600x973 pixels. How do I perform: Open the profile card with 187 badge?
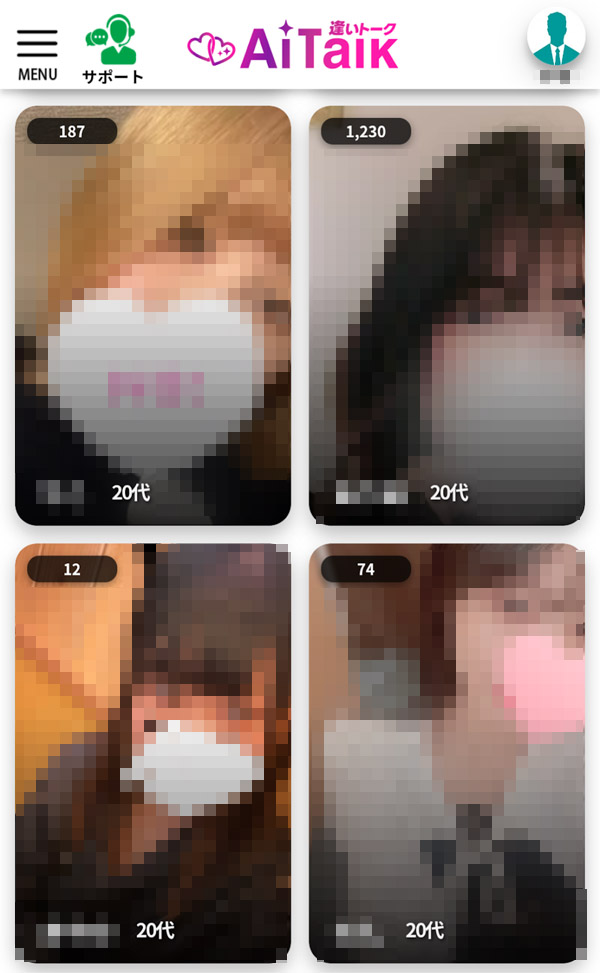coord(153,315)
